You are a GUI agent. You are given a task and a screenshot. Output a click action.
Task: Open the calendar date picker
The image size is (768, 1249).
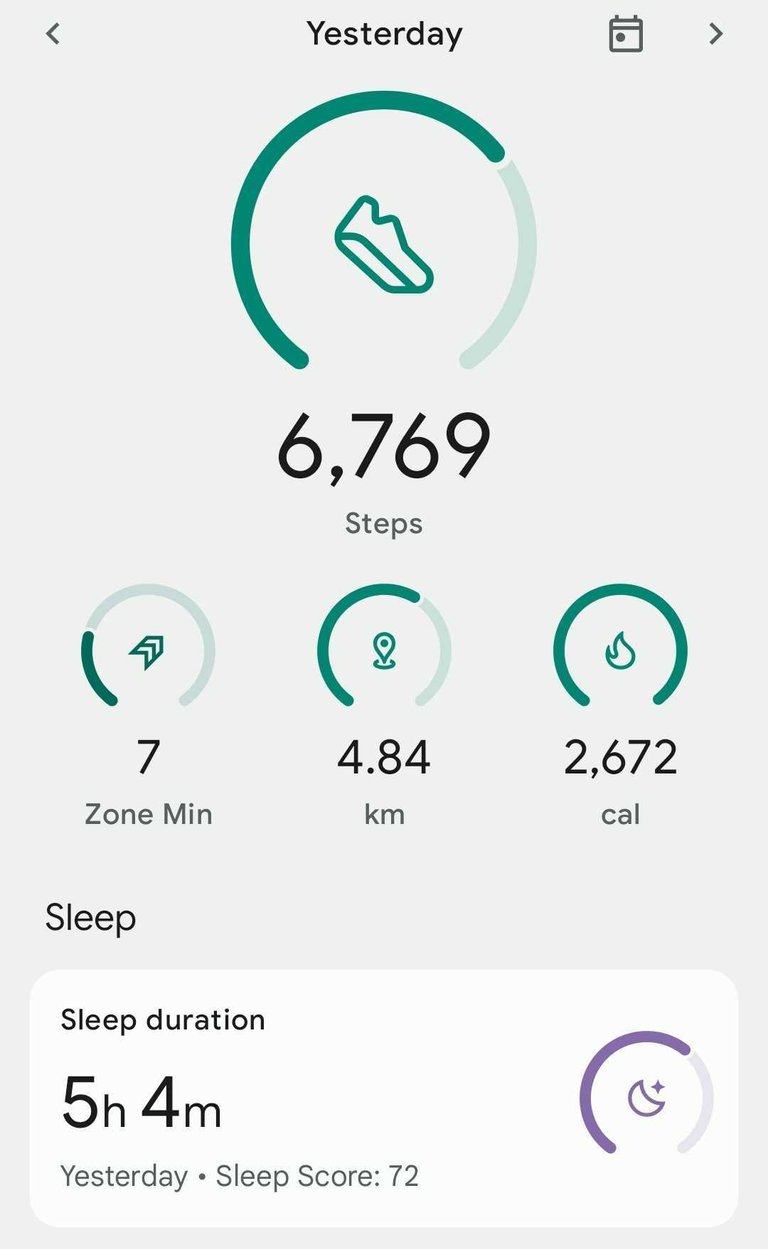pyautogui.click(x=626, y=34)
